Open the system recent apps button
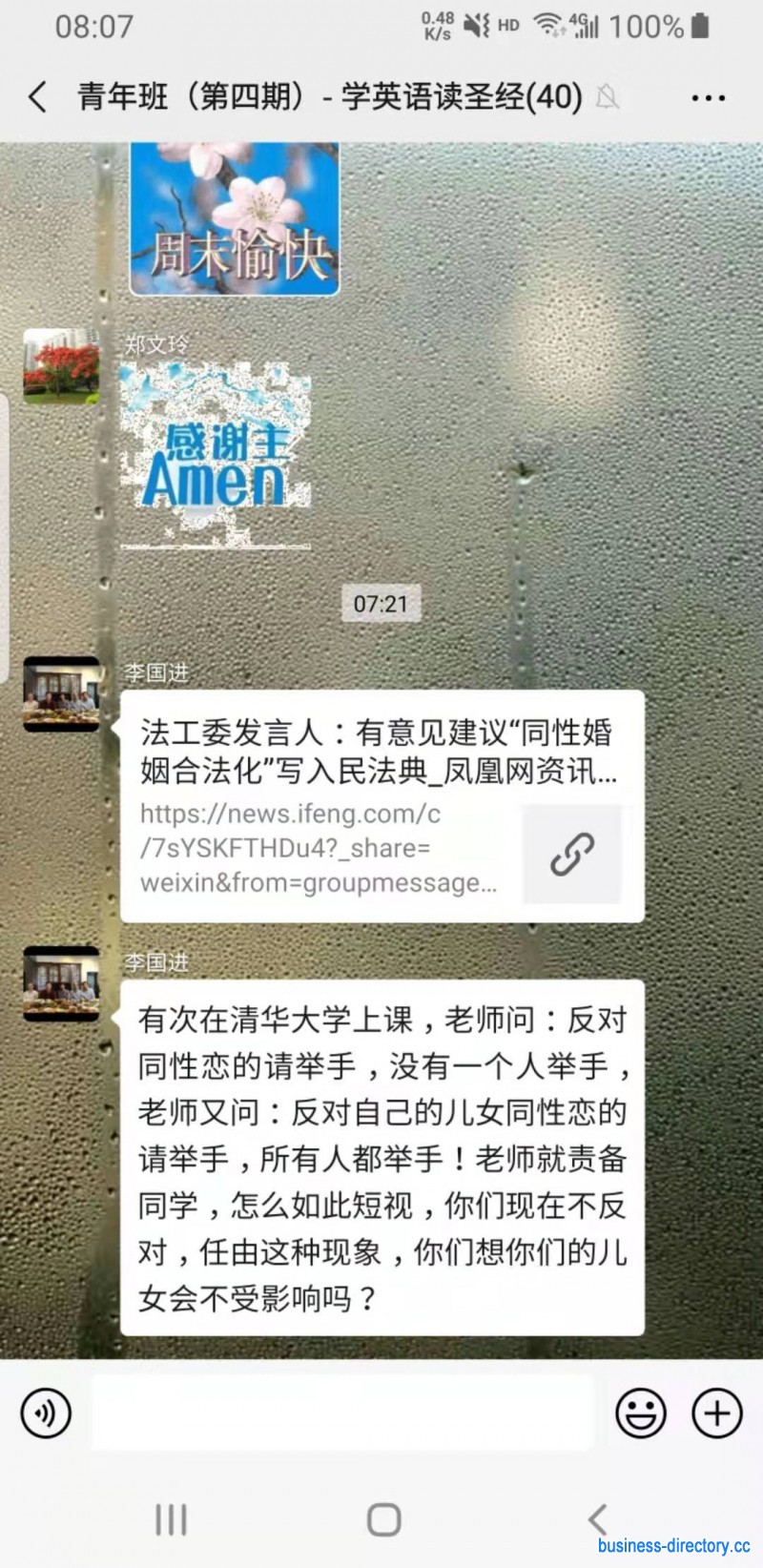763x1568 pixels. pos(171,1519)
